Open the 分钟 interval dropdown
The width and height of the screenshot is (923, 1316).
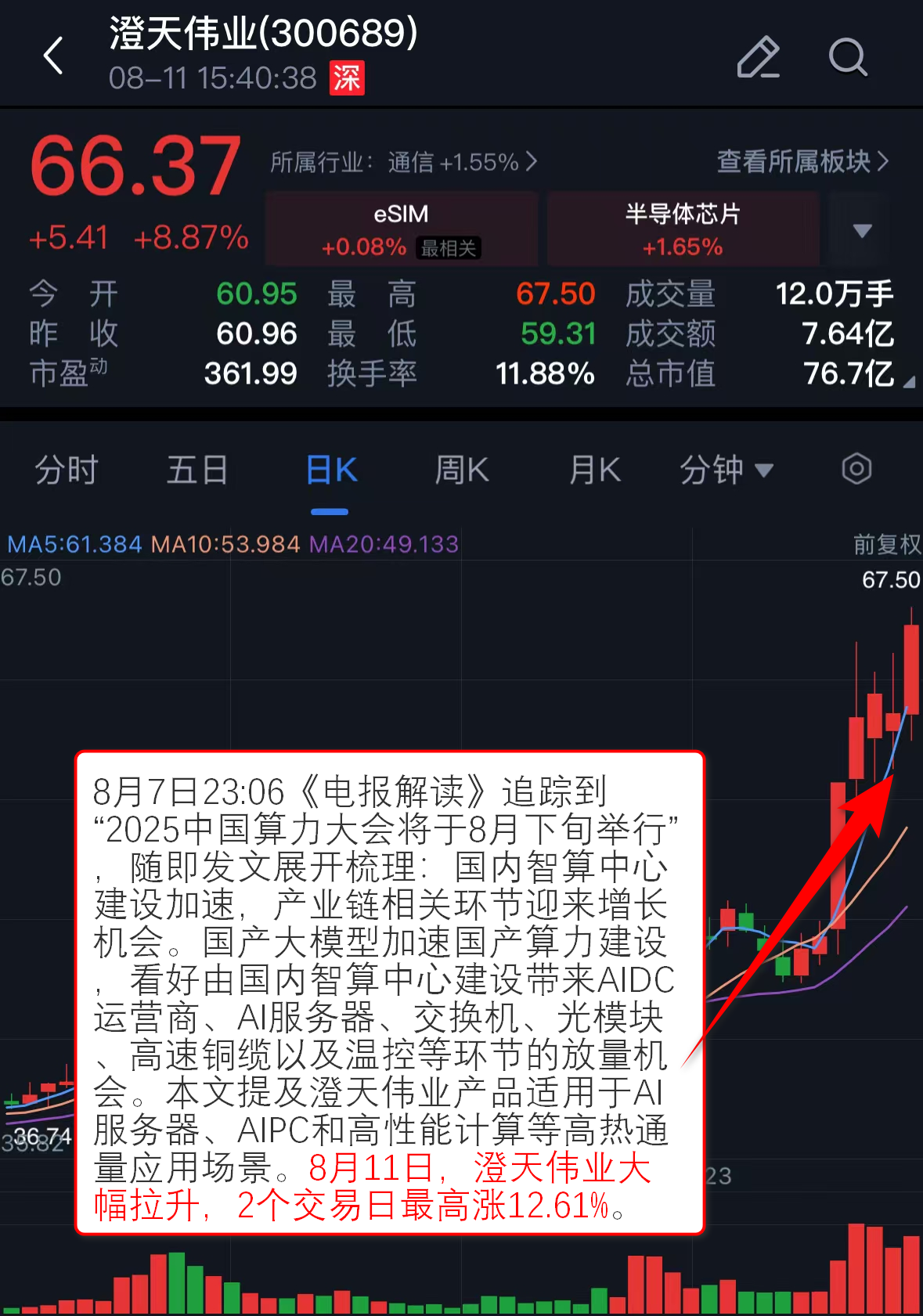[x=726, y=471]
